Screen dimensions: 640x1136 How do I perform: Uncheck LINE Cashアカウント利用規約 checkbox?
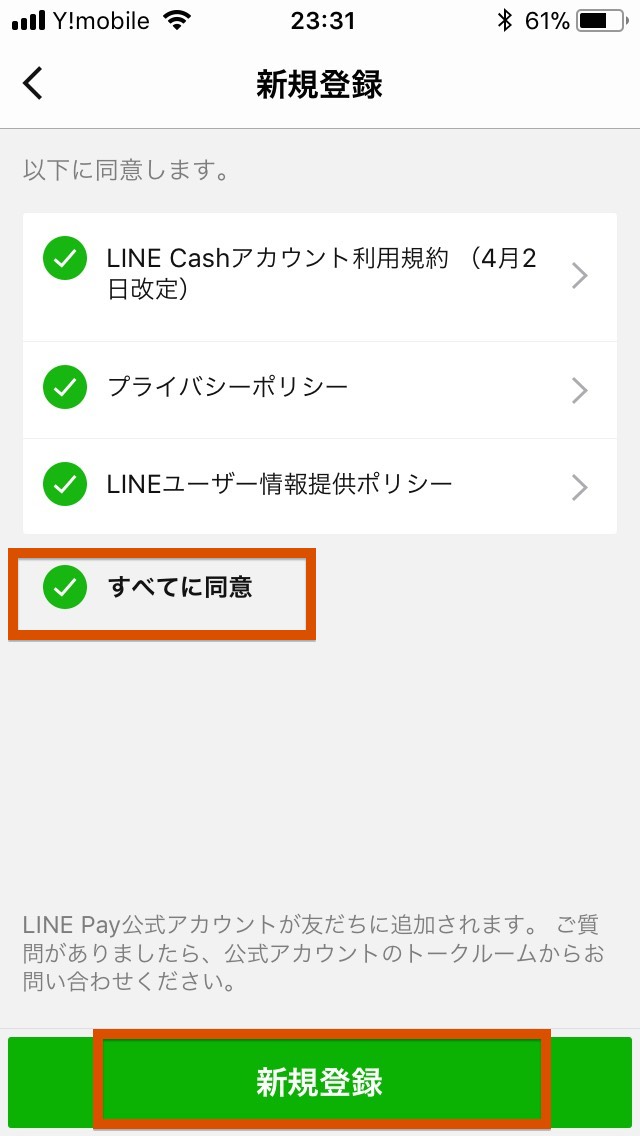click(65, 258)
